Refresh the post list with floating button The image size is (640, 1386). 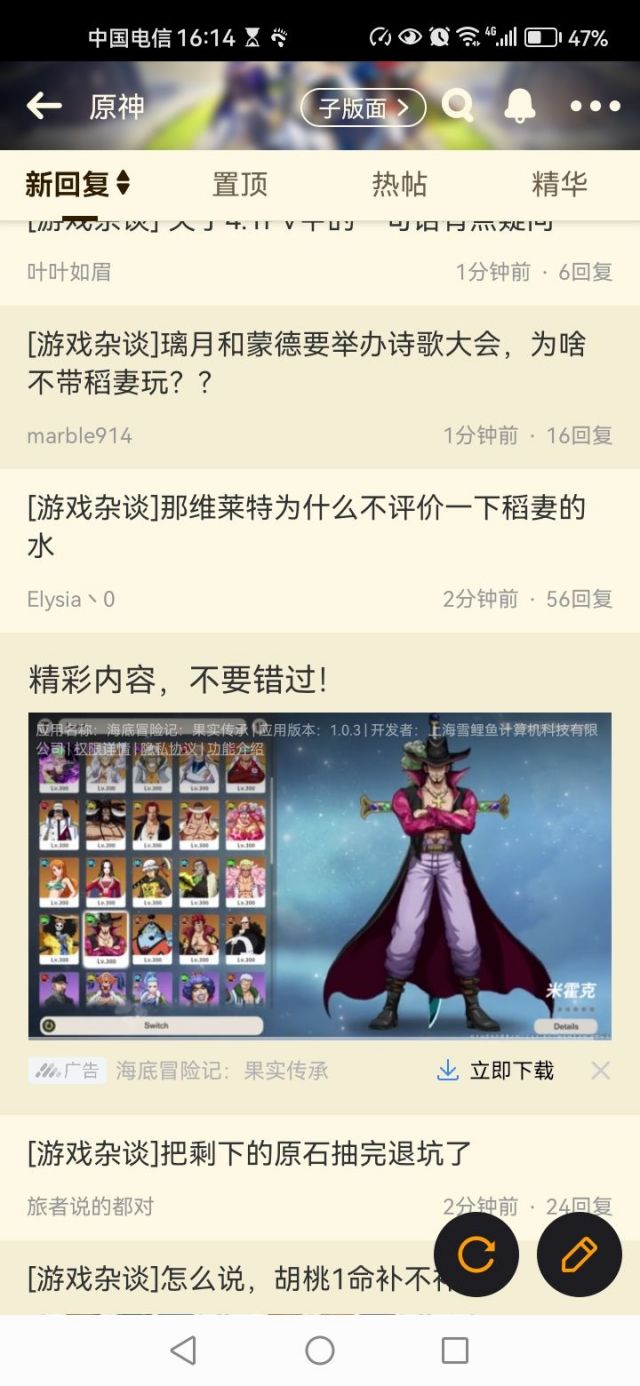476,1254
